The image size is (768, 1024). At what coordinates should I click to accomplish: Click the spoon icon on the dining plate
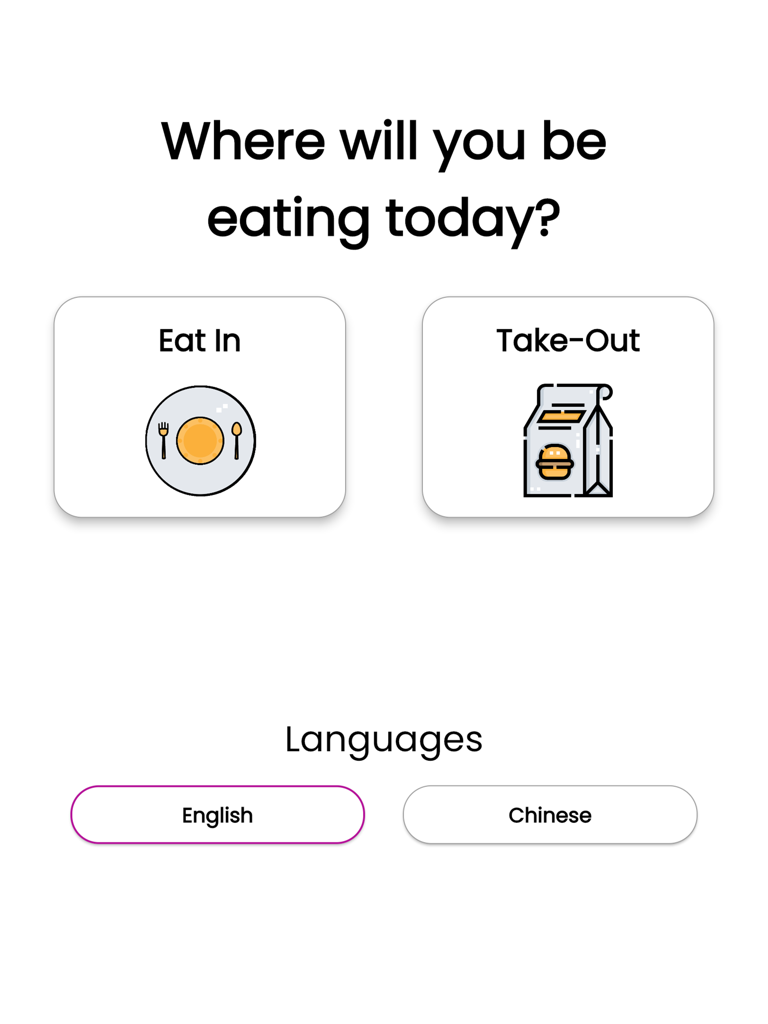pos(237,438)
